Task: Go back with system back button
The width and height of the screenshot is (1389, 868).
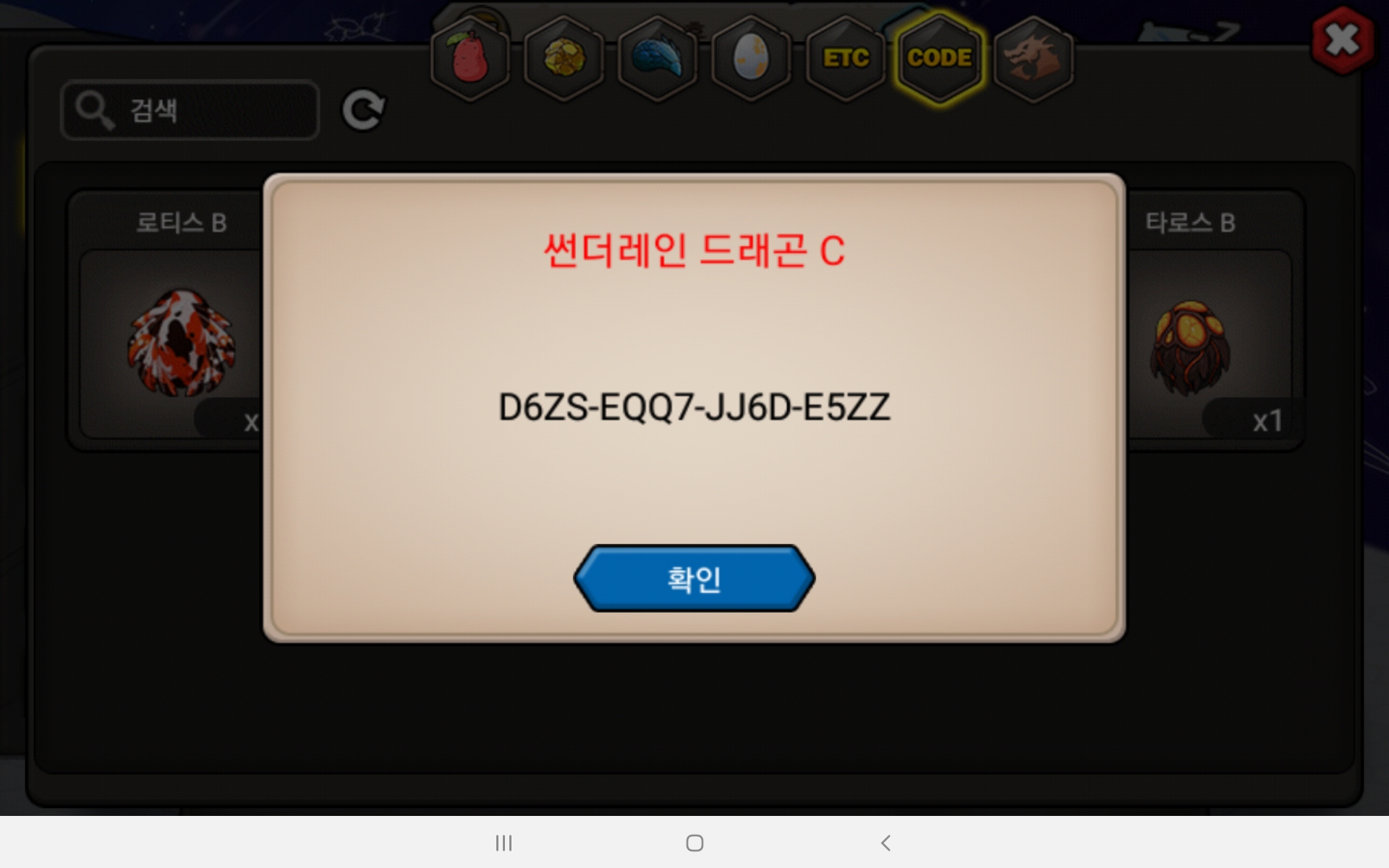Action: click(x=885, y=843)
